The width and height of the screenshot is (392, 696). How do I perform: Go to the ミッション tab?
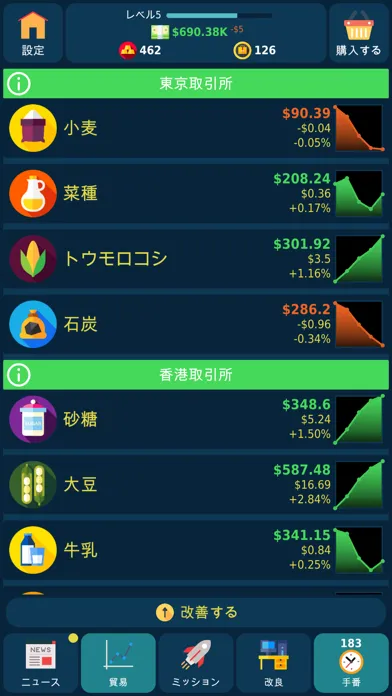pyautogui.click(x=196, y=663)
